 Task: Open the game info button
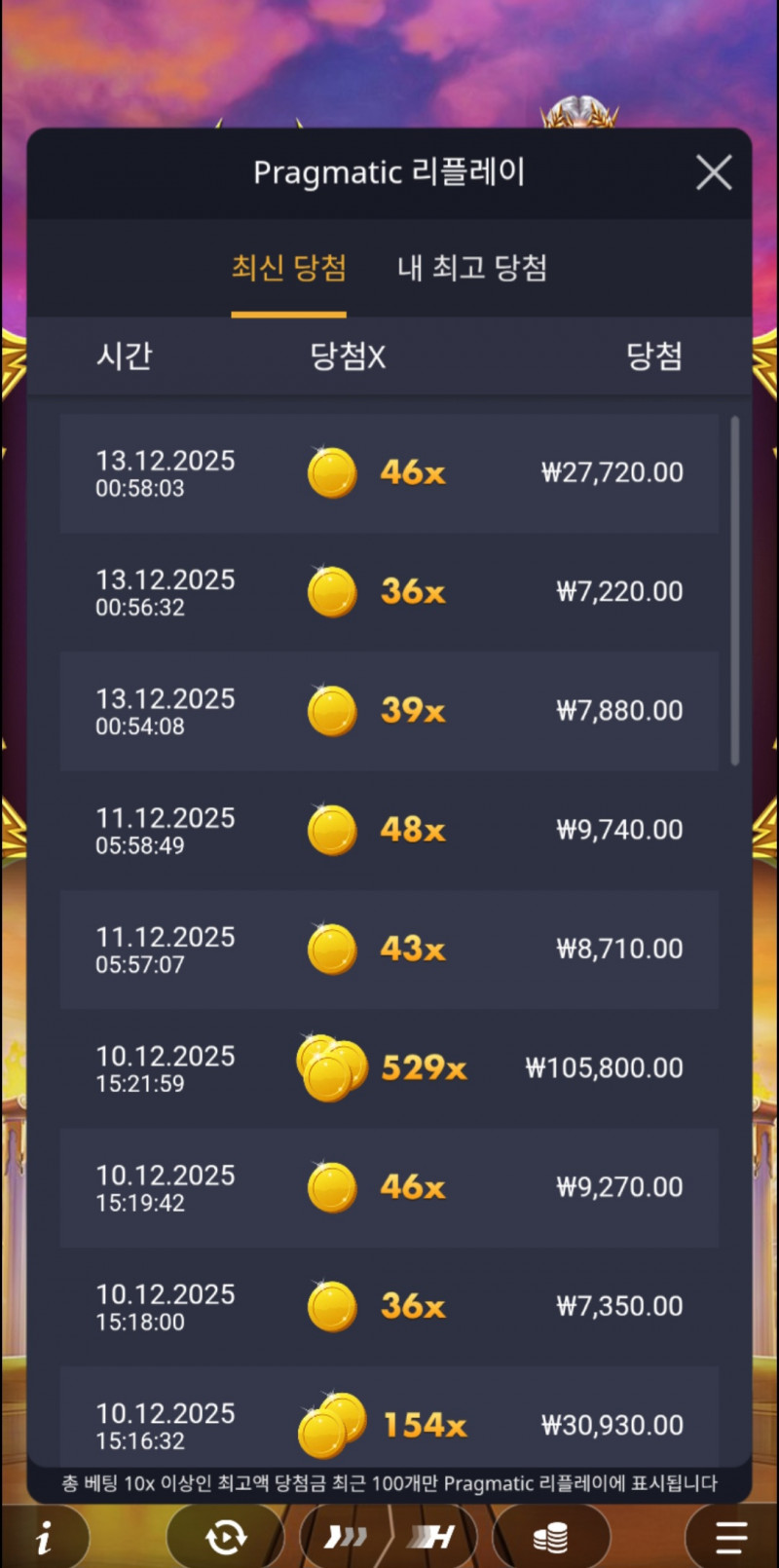point(44,1539)
